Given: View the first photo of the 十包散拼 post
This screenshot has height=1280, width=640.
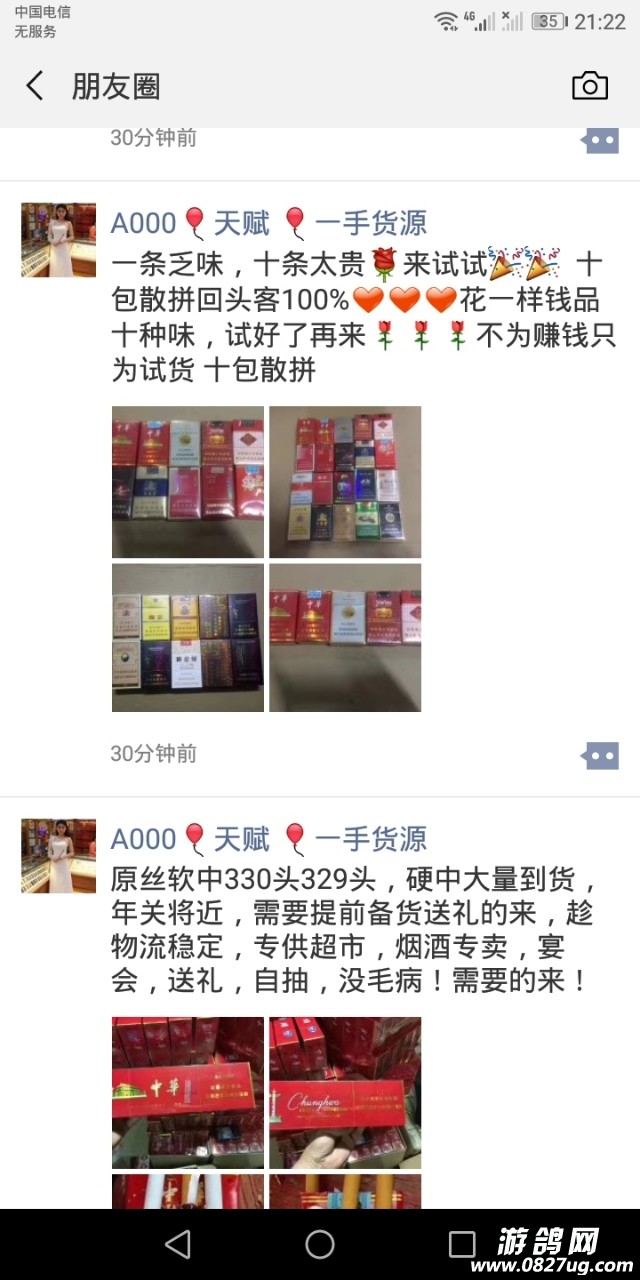Looking at the screenshot, I should (188, 482).
